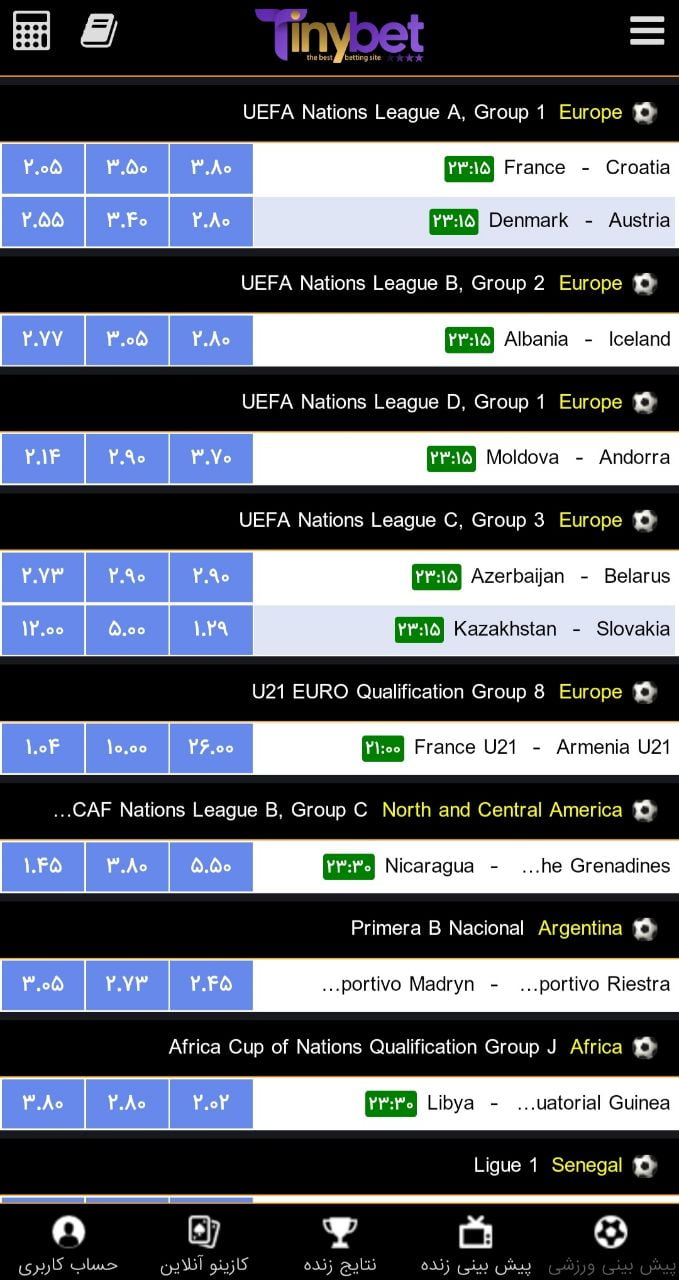Select the ۳.۰۵ odds in Primera B Nacional
Image resolution: width=679 pixels, height=1280 pixels.
42,985
